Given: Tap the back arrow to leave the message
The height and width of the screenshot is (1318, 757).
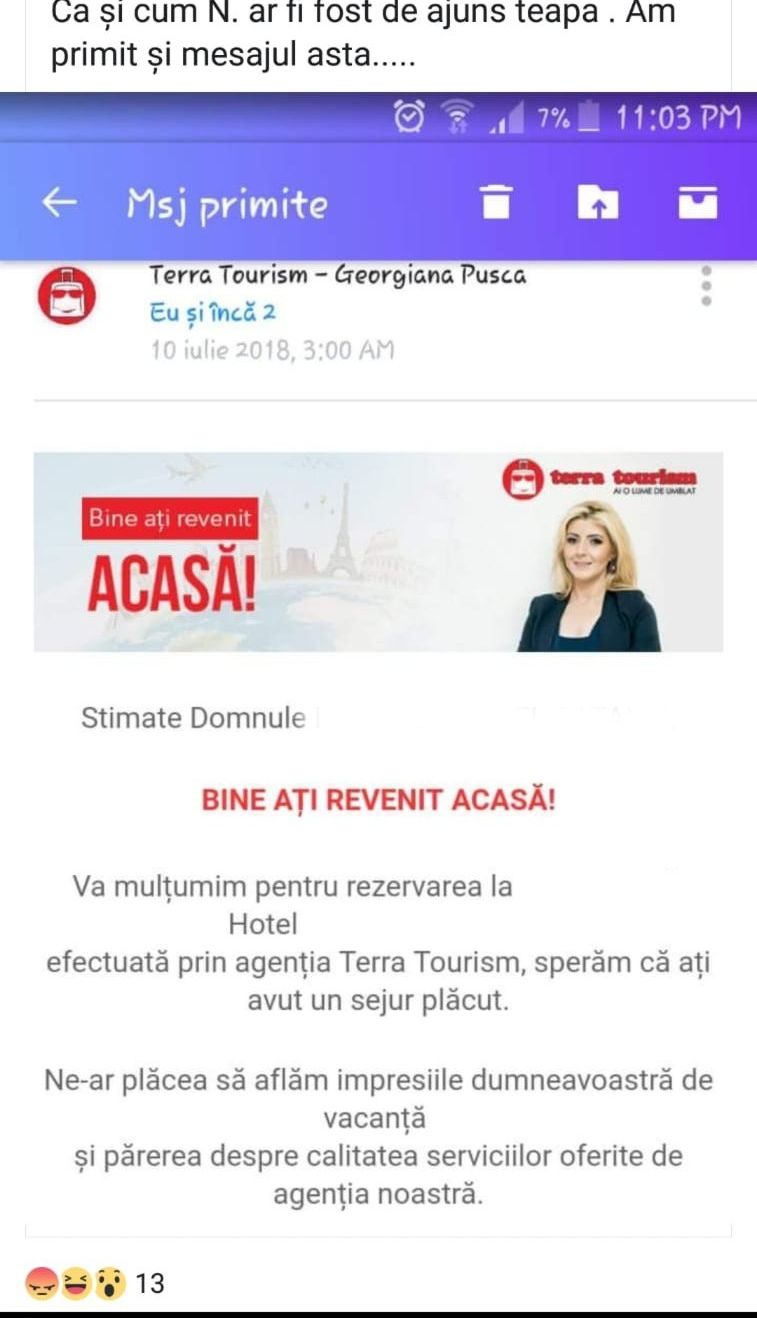Looking at the screenshot, I should coord(57,203).
